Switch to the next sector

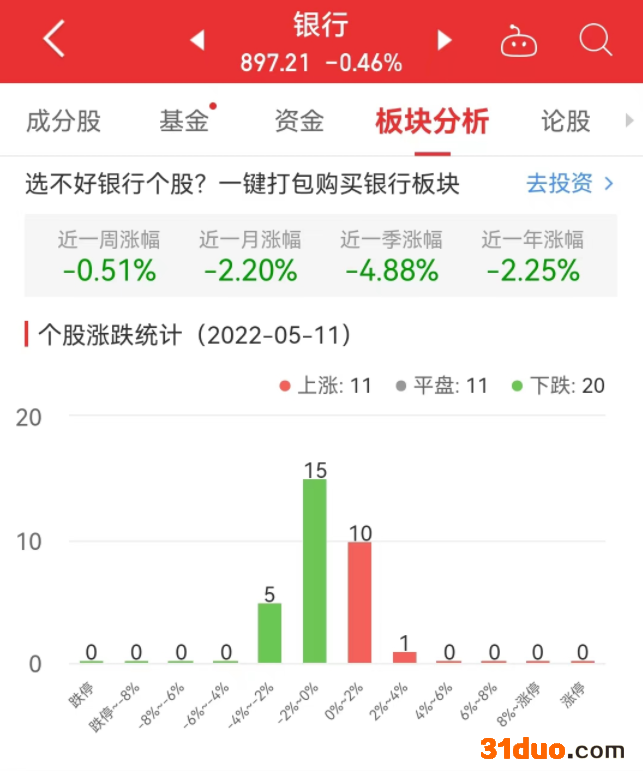[445, 40]
